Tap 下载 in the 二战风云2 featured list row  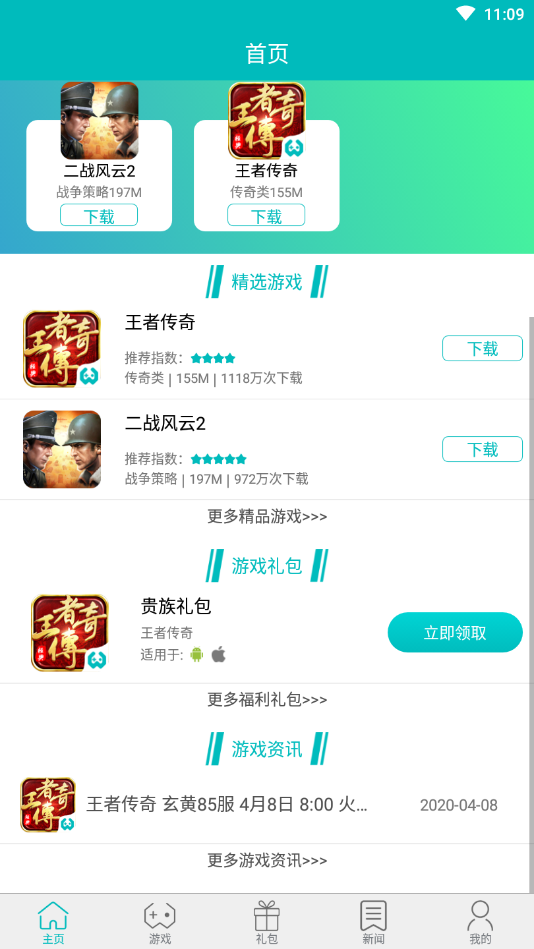click(x=482, y=449)
